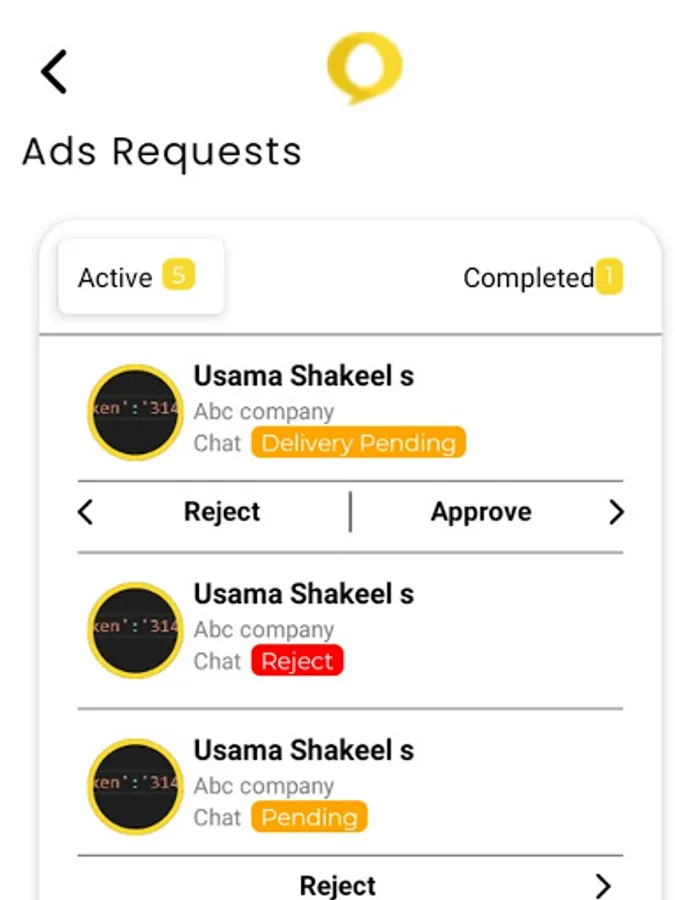Image resolution: width=675 pixels, height=900 pixels.
Task: Switch to the Completed tab
Action: click(x=542, y=277)
